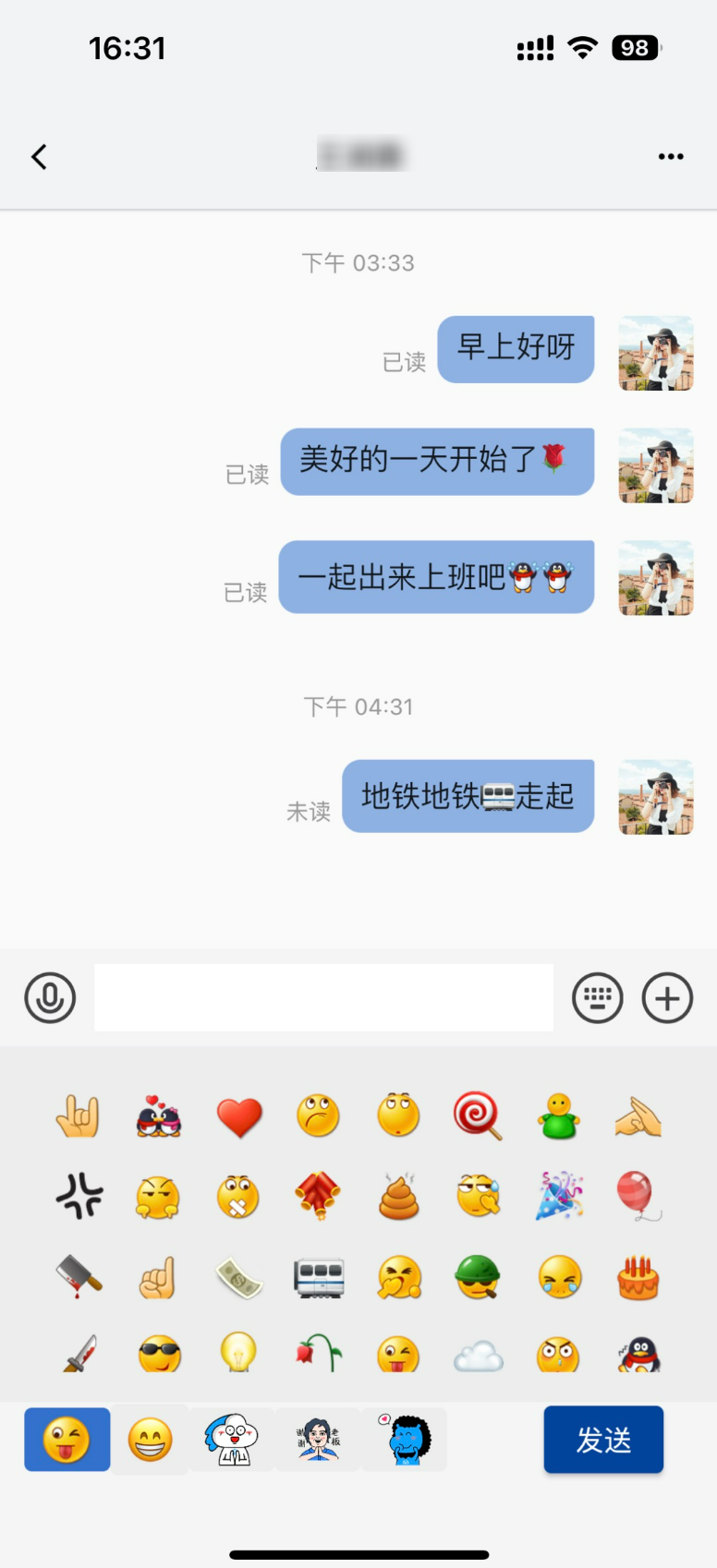717x1568 pixels.
Task: Insert the birthday cake emoji
Action: [638, 1278]
